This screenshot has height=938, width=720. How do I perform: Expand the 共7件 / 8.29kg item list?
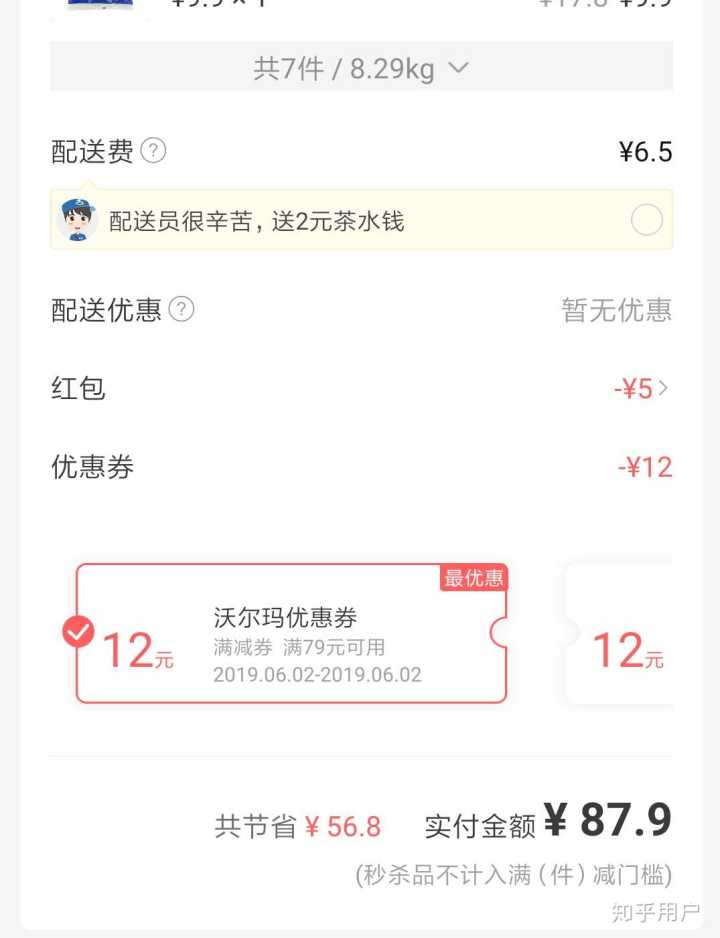[x=361, y=69]
